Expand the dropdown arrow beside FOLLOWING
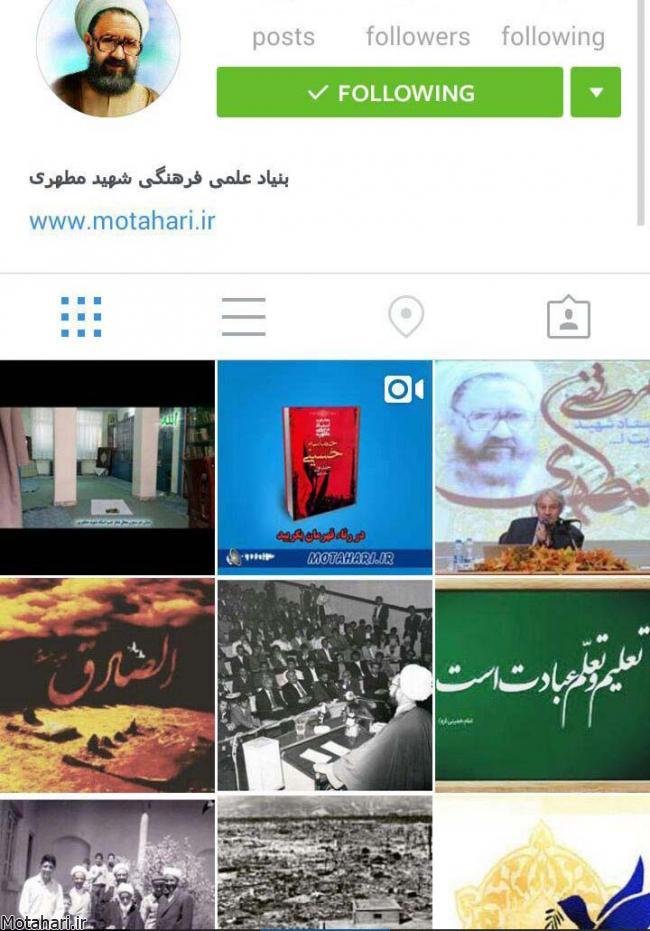Screen dimensions: 650x931 (x=596, y=92)
